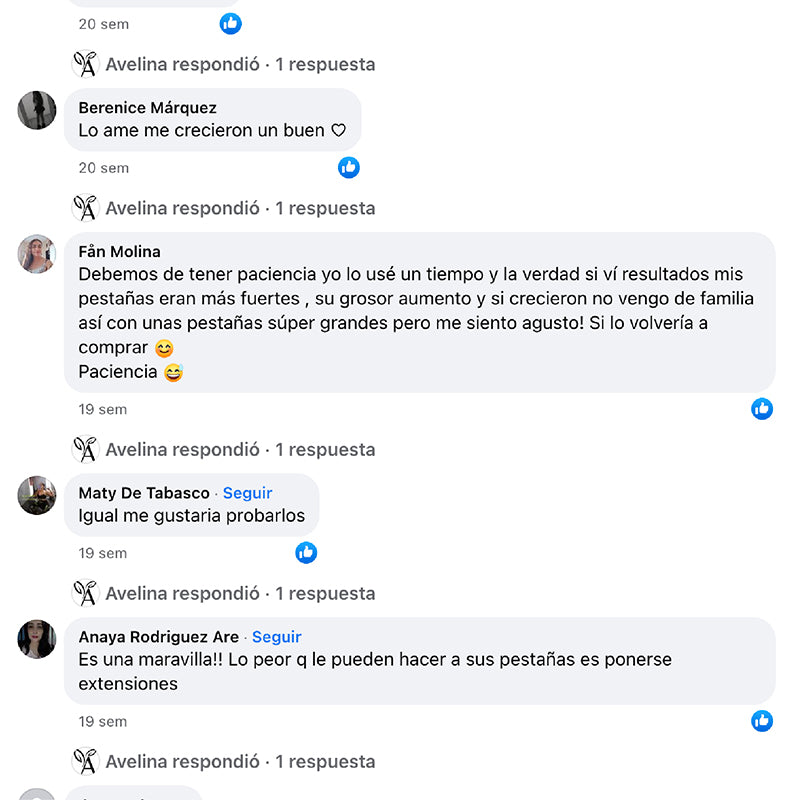See the like reaction on Fån Molina's comment
Image resolution: width=800 pixels, height=800 pixels.
pos(762,408)
